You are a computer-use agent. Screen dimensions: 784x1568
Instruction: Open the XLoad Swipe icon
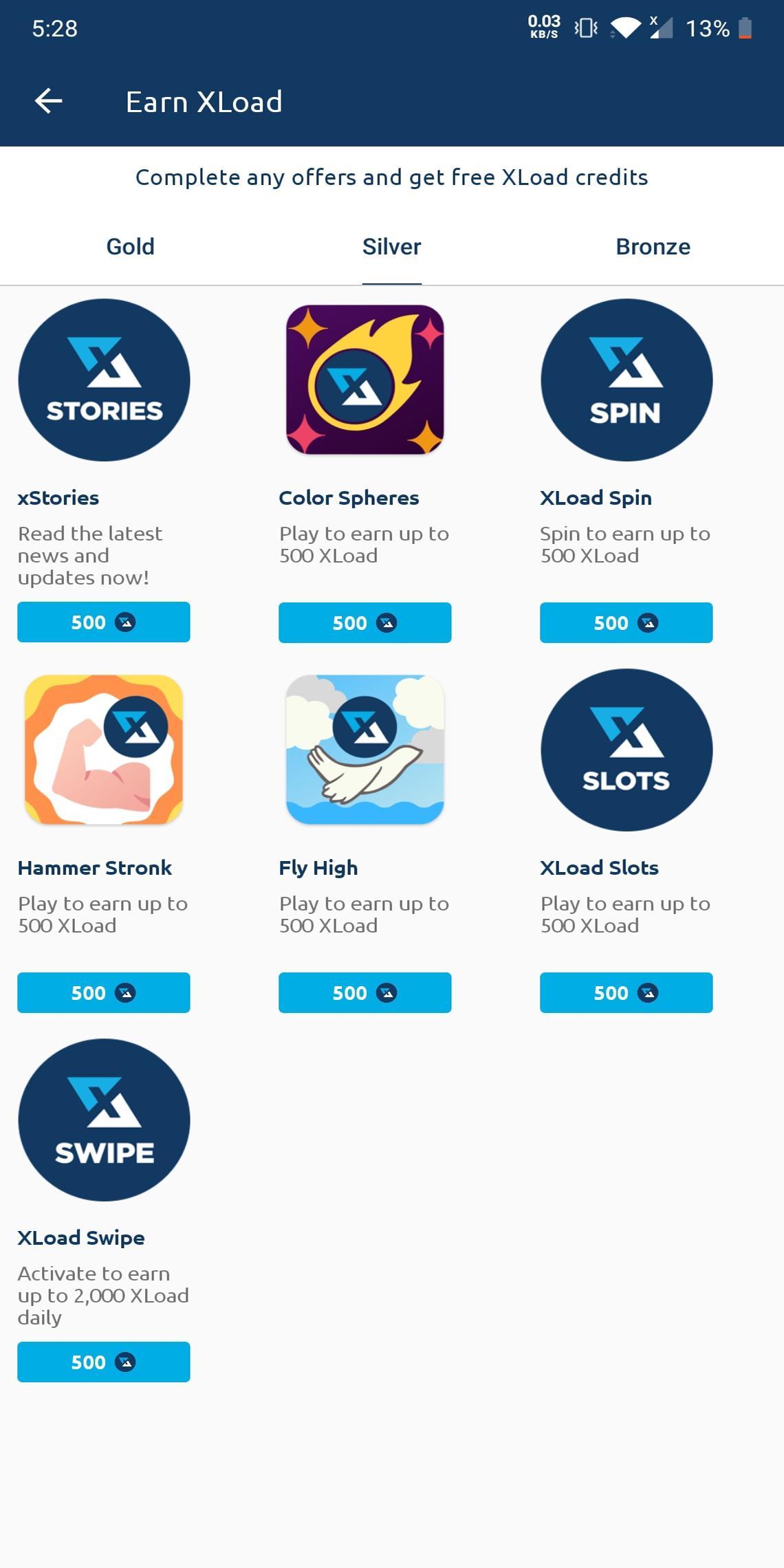[104, 1120]
